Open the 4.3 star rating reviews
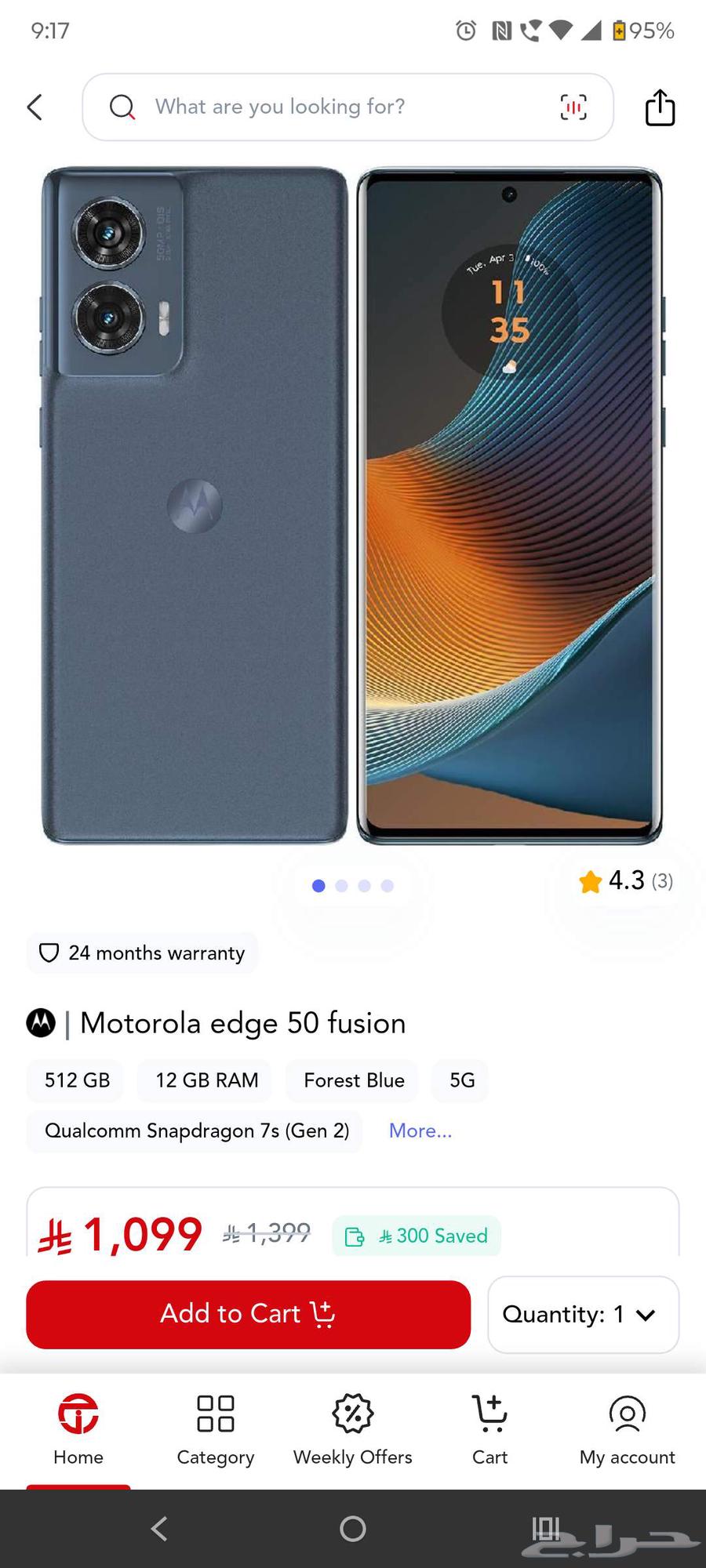Screen dimensions: 706x1568 tap(626, 880)
